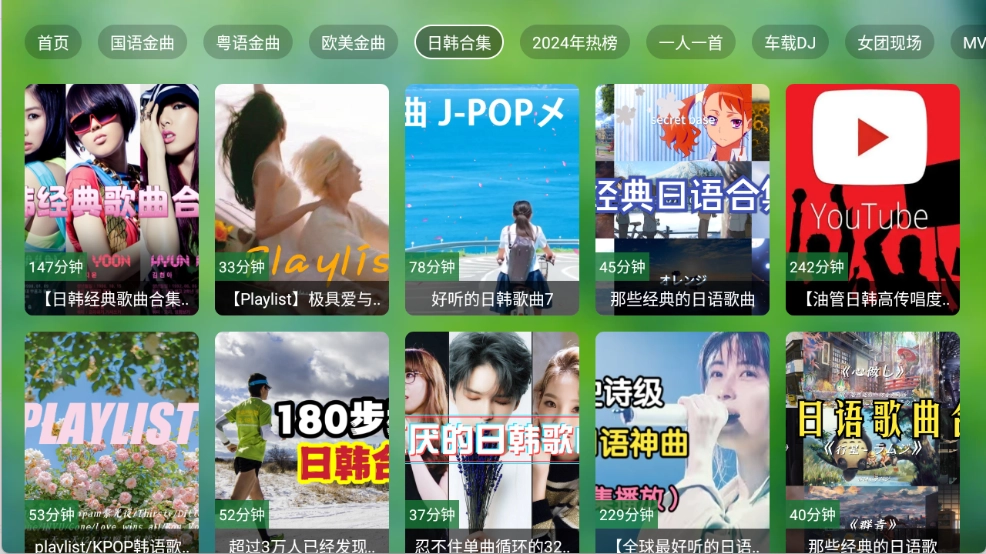This screenshot has width=986, height=554.
Task: Open 【全球最好听的日语 video
Action: (x=682, y=443)
